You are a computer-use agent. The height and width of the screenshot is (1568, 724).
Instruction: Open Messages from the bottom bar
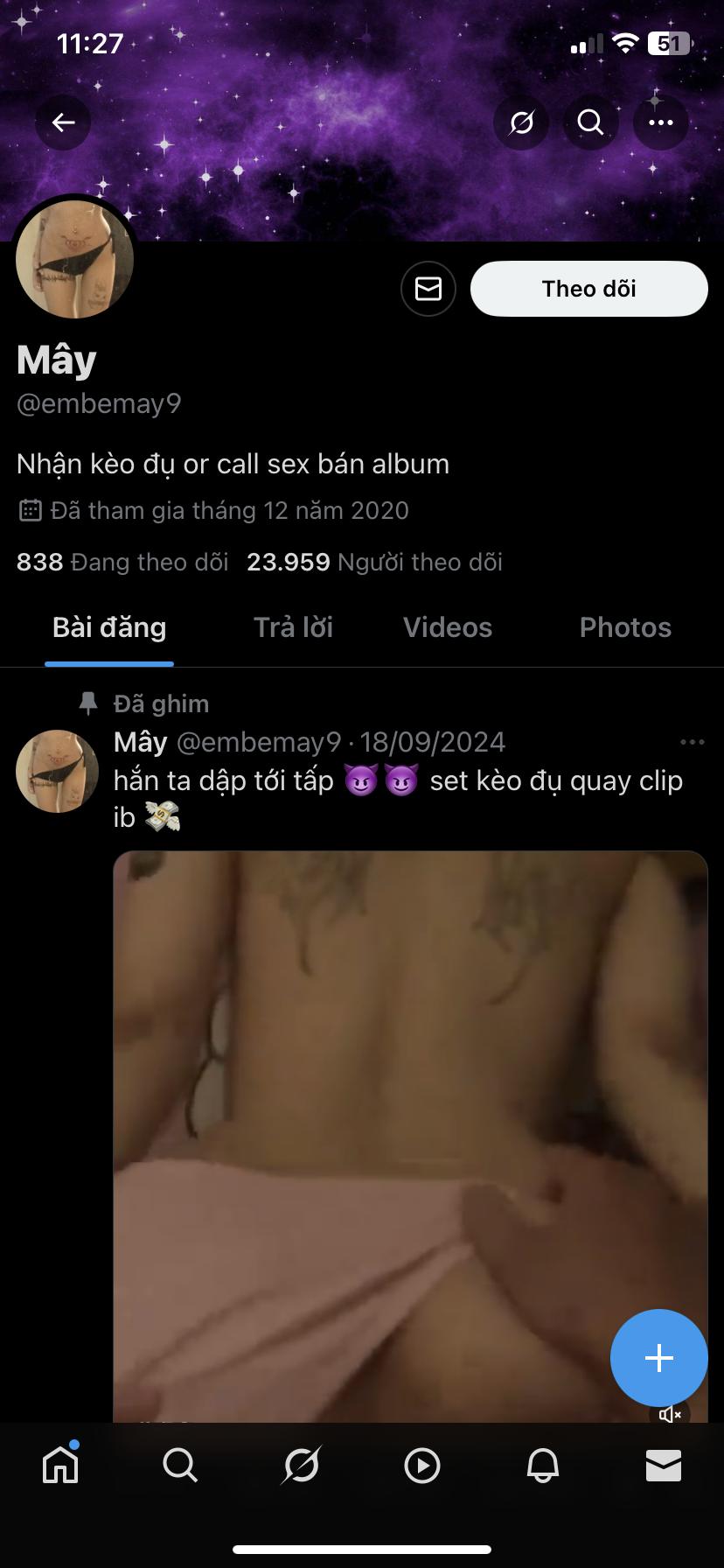pyautogui.click(x=664, y=1465)
